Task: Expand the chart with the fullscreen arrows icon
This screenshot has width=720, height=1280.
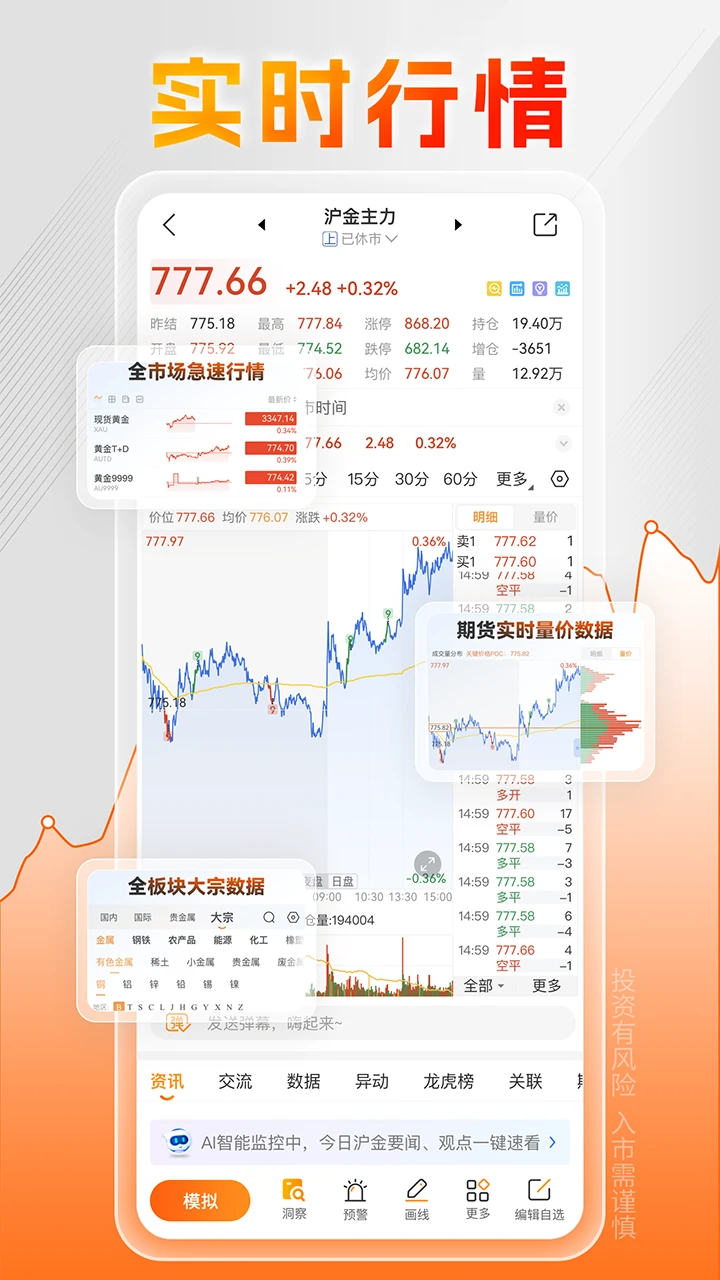Action: tap(428, 863)
